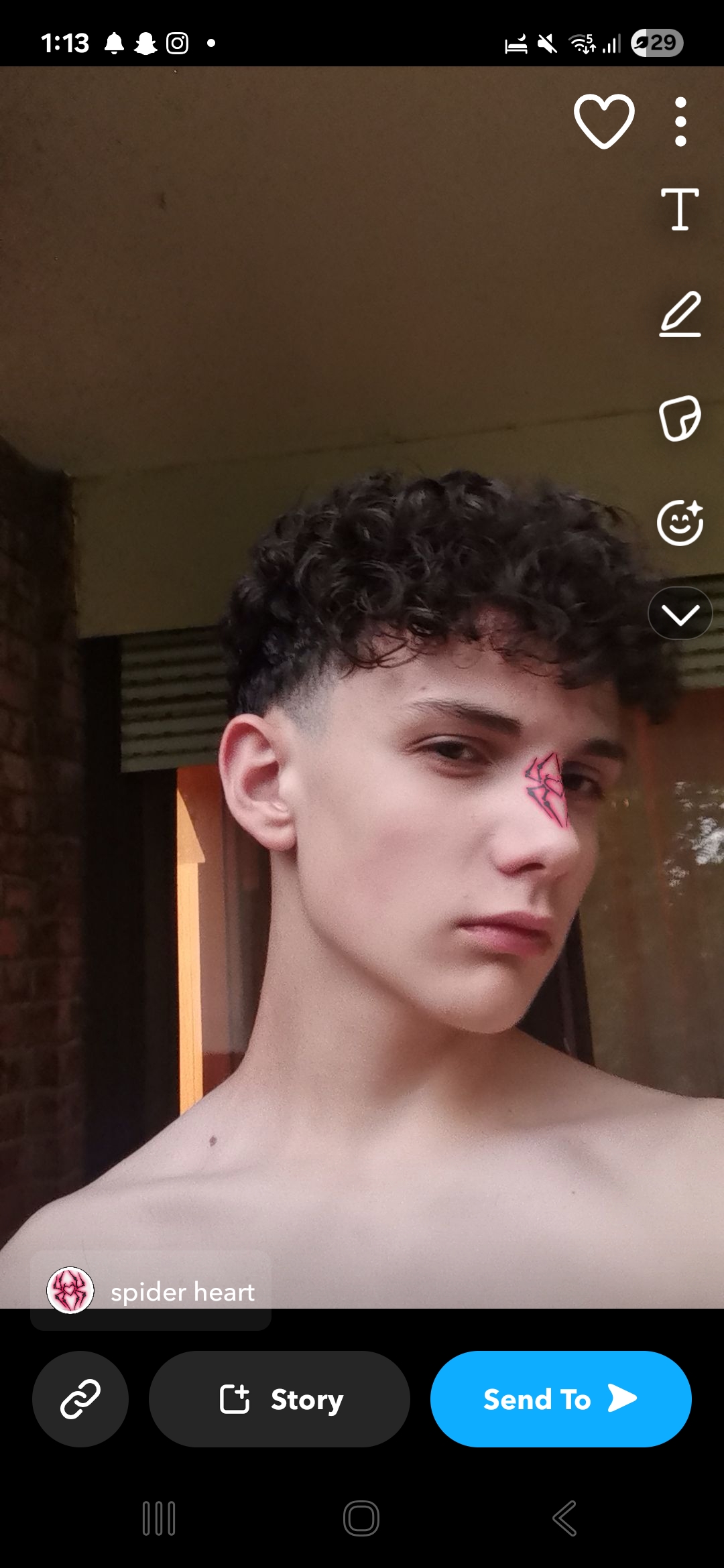Favorite this lens with the heart icon
This screenshot has width=724, height=1568.
click(x=604, y=121)
